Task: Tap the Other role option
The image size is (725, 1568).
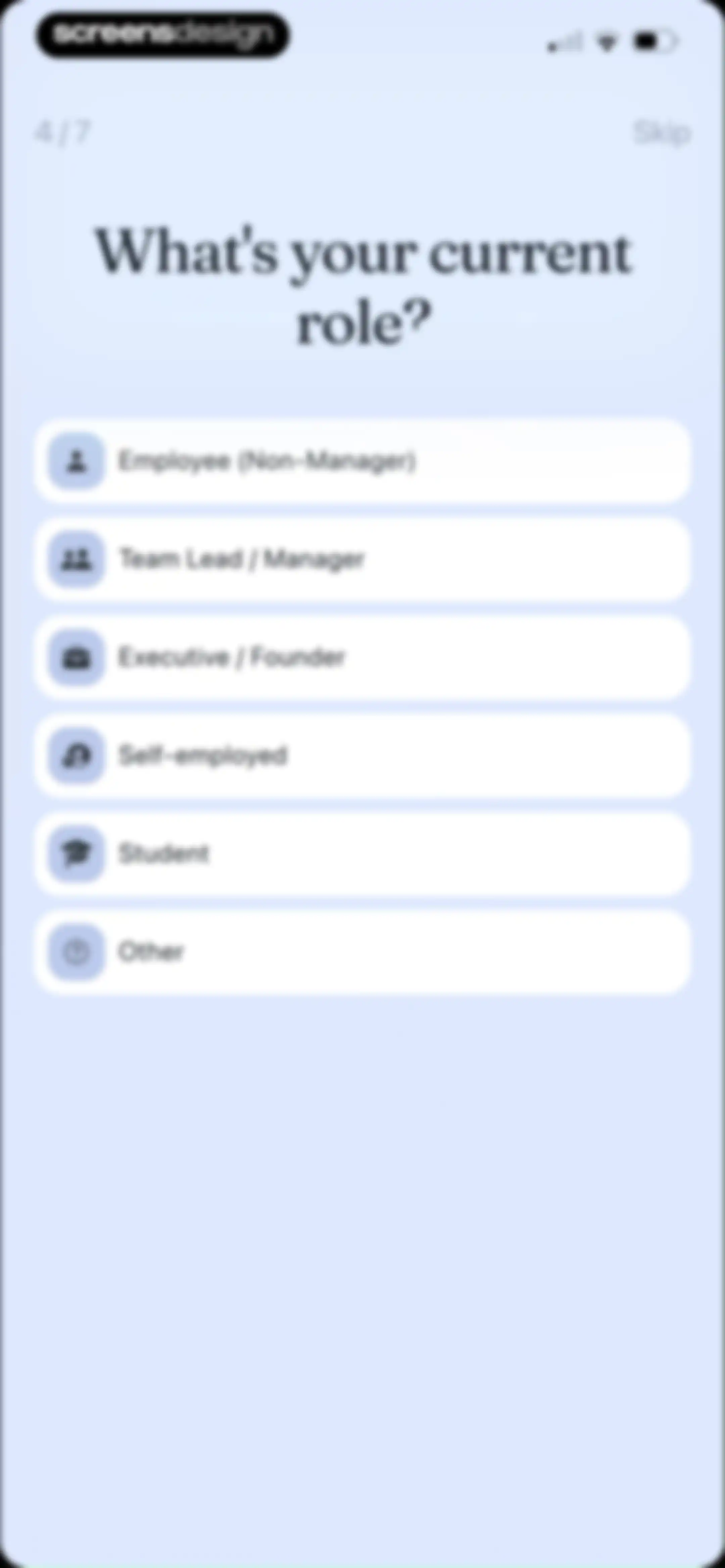Action: point(363,952)
